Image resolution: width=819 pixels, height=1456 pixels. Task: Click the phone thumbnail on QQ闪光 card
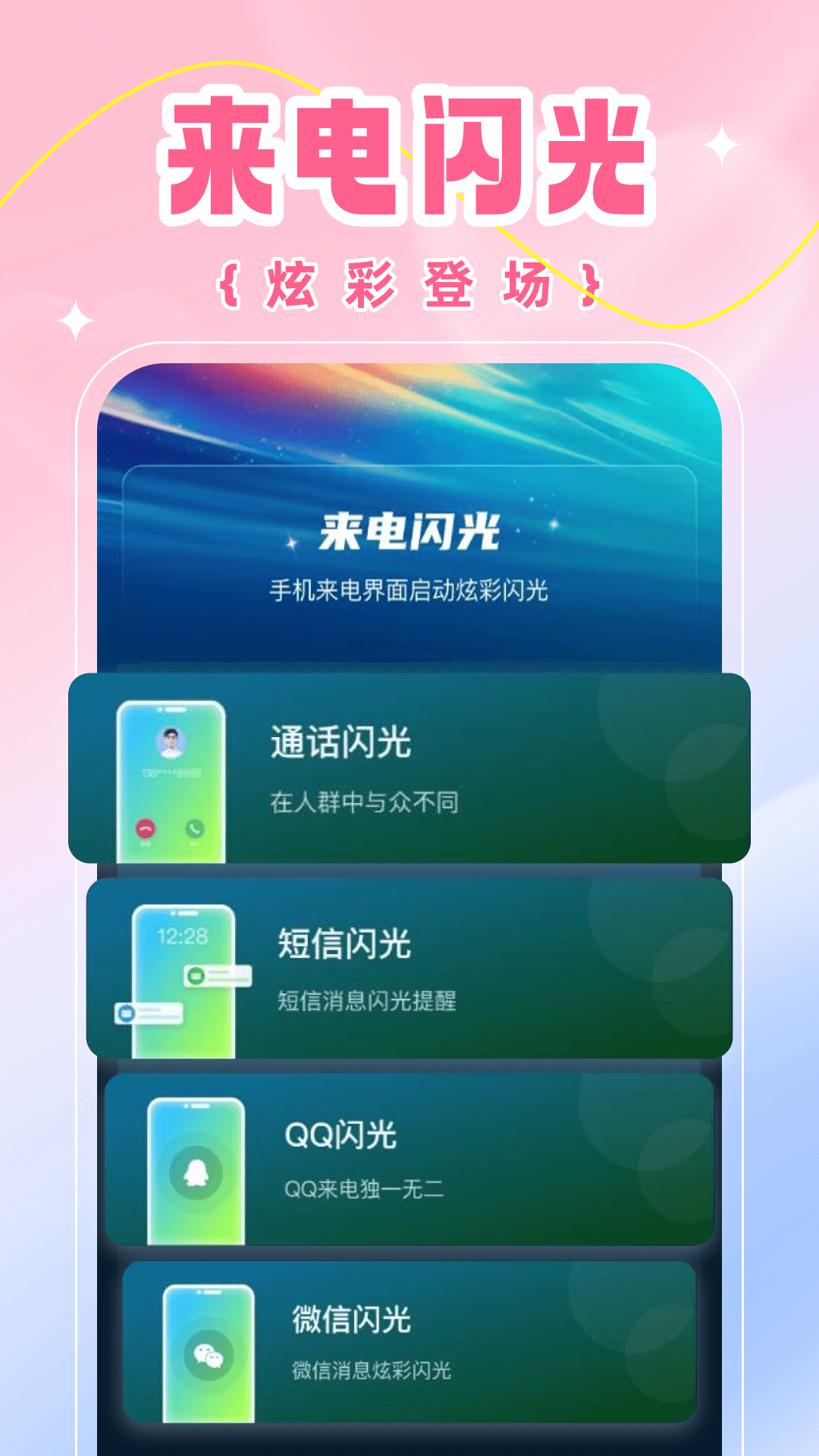point(197,1164)
